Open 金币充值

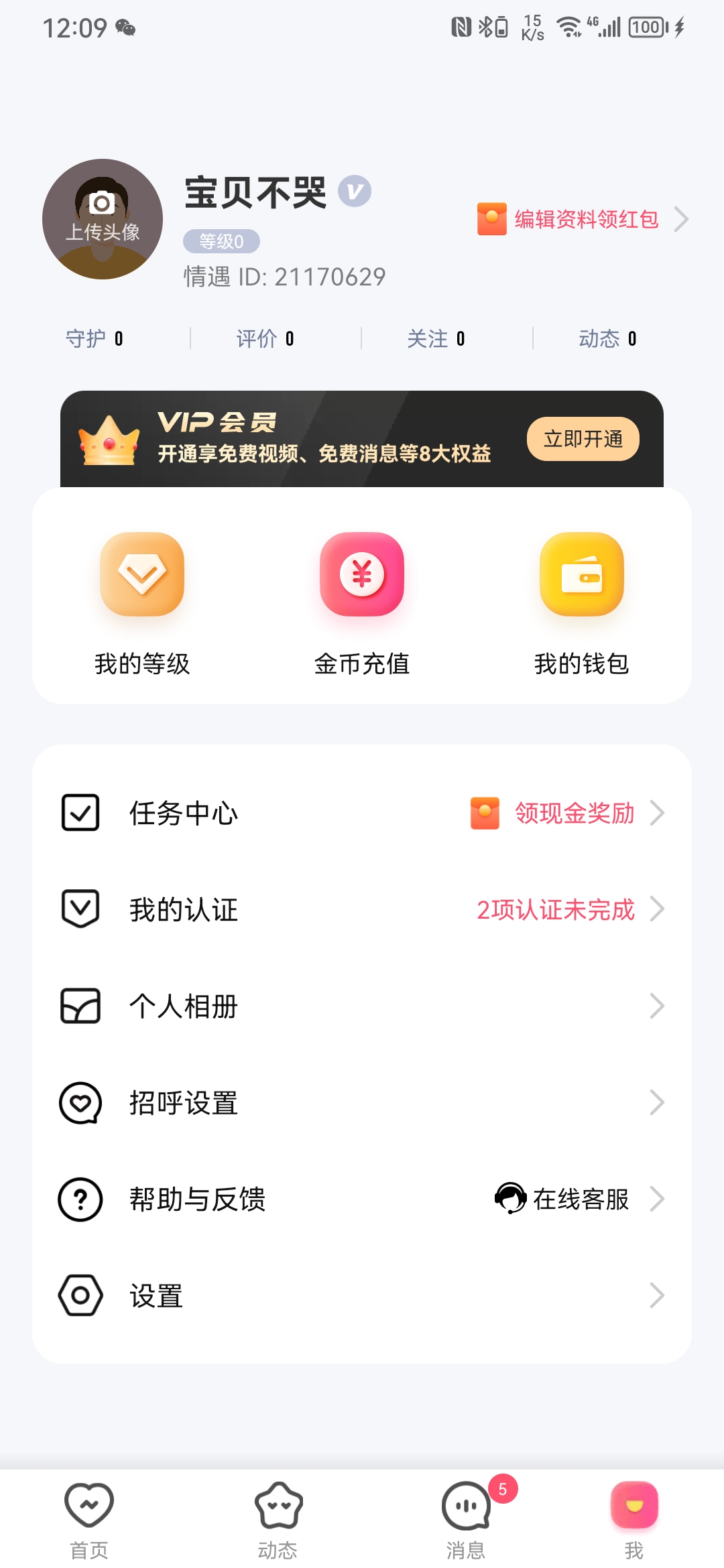pyautogui.click(x=362, y=604)
